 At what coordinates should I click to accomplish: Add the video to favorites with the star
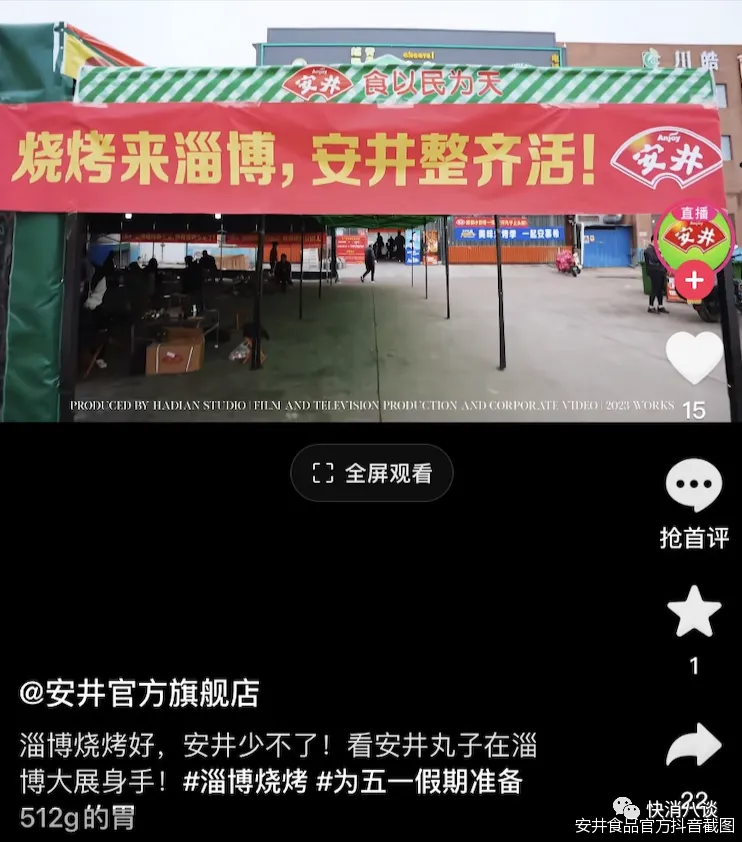tap(694, 612)
